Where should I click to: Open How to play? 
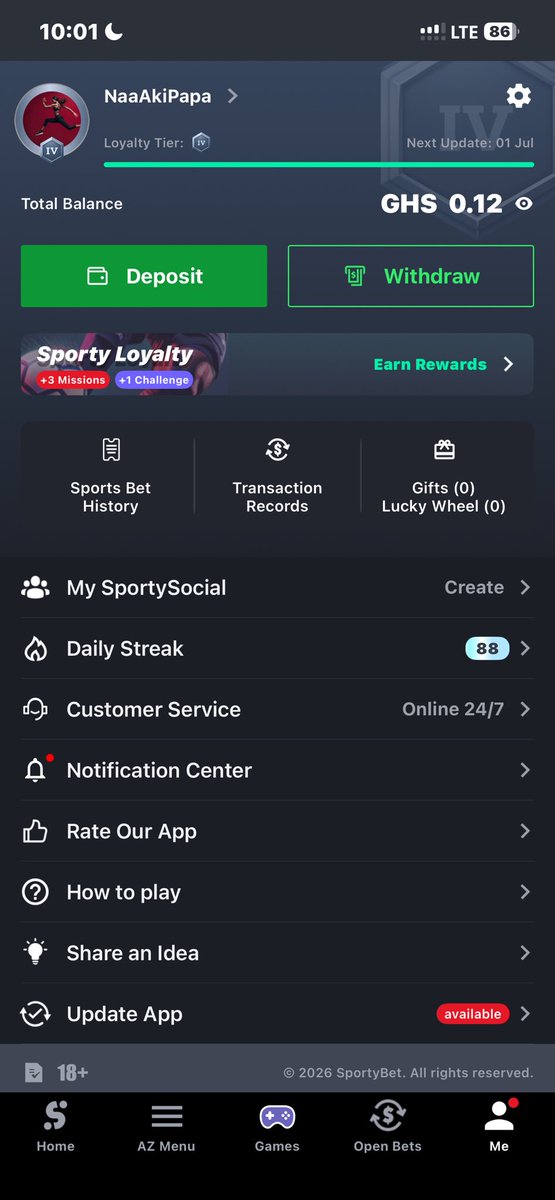tap(277, 893)
